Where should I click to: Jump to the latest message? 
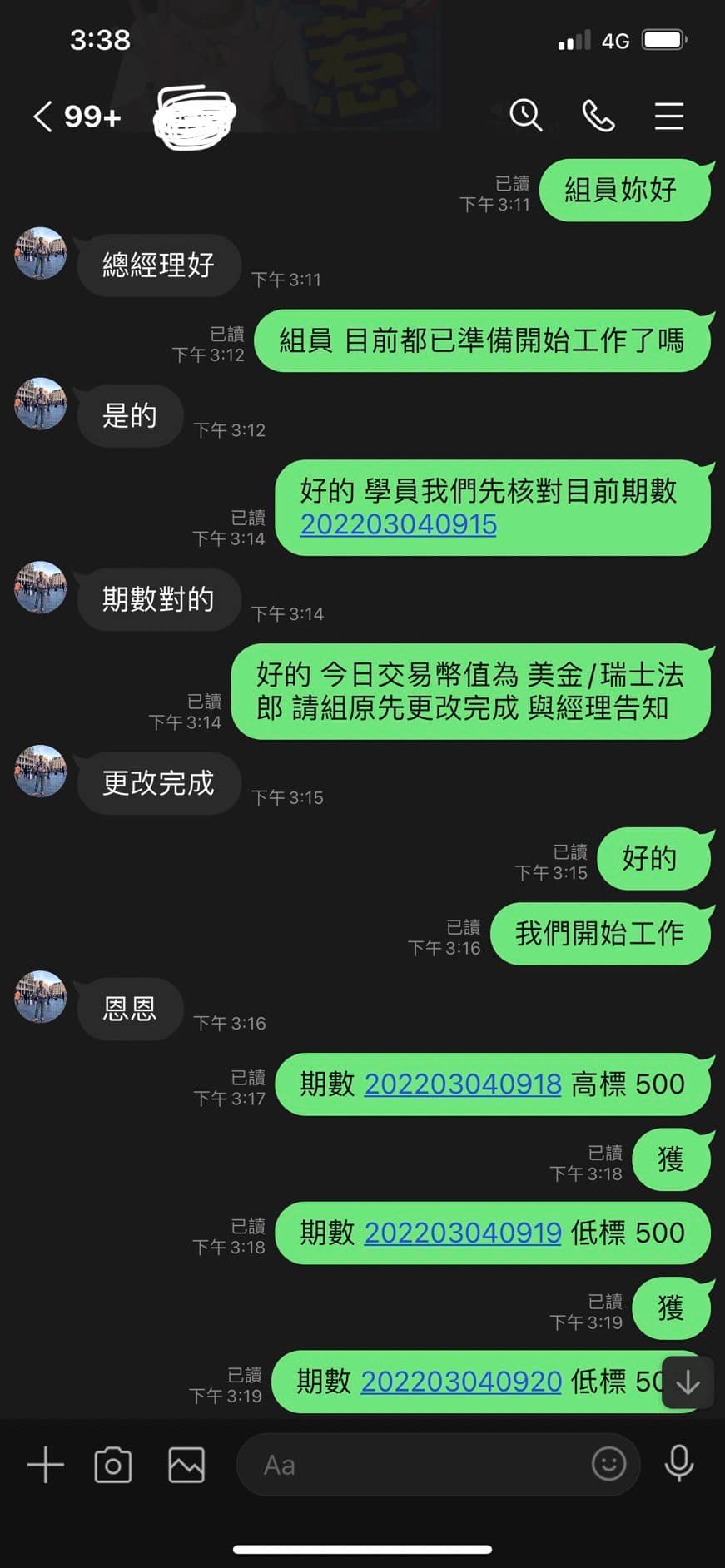[688, 1382]
